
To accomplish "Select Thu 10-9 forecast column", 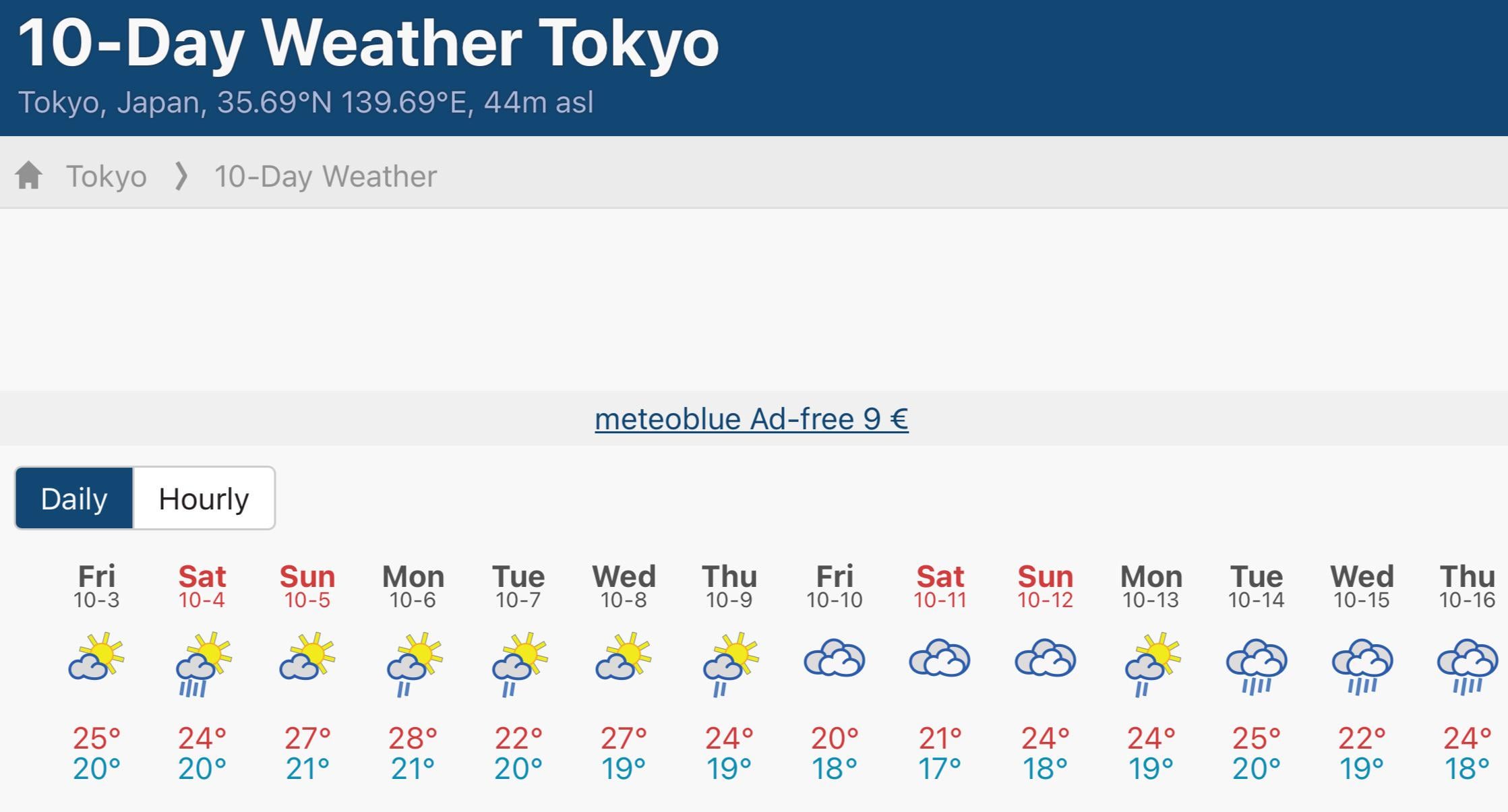I will tap(729, 660).
